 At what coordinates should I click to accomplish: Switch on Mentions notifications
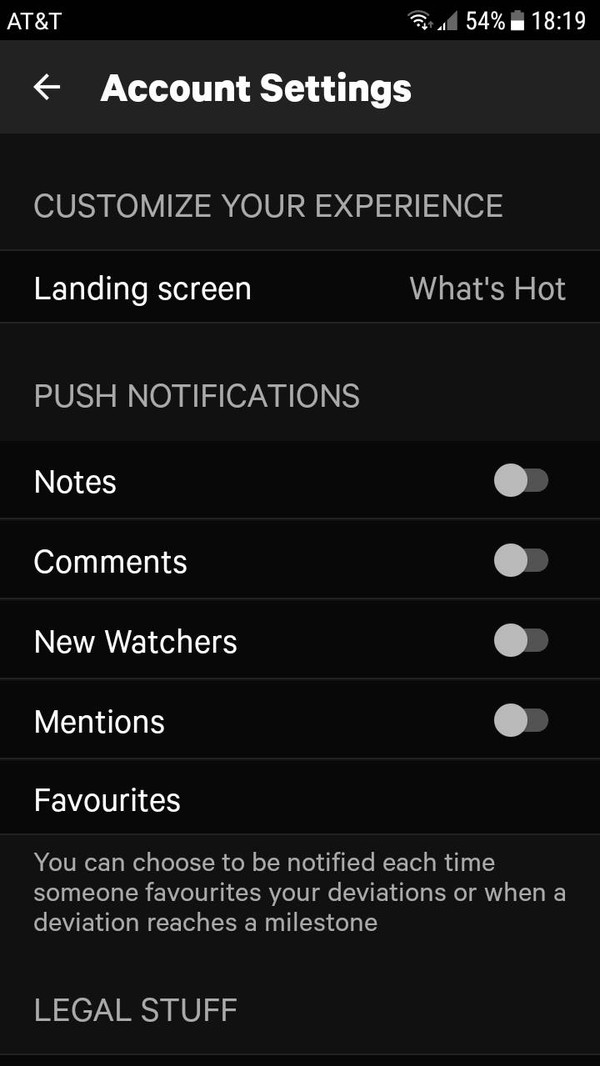(520, 721)
